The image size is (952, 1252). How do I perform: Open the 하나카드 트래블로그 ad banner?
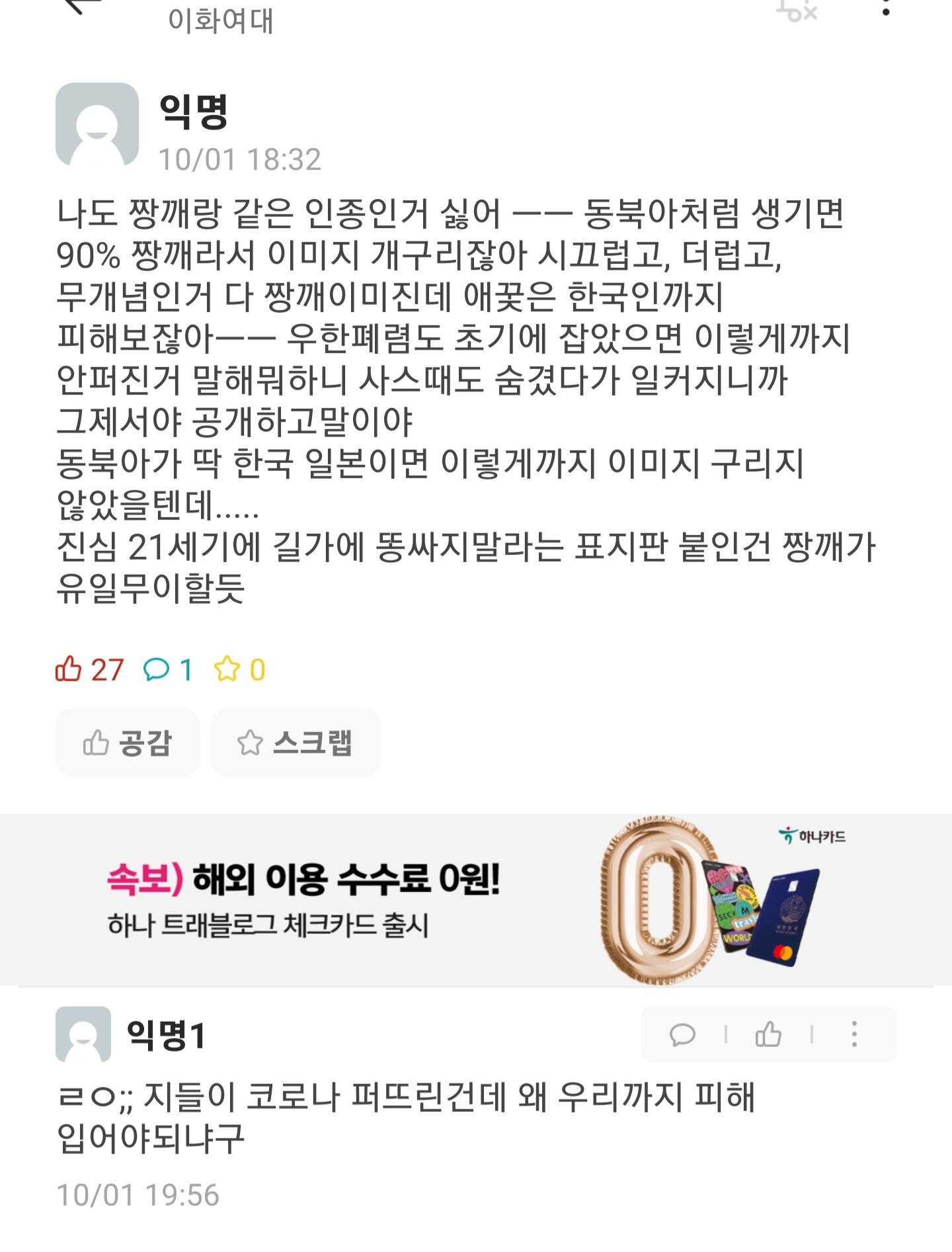click(x=476, y=899)
